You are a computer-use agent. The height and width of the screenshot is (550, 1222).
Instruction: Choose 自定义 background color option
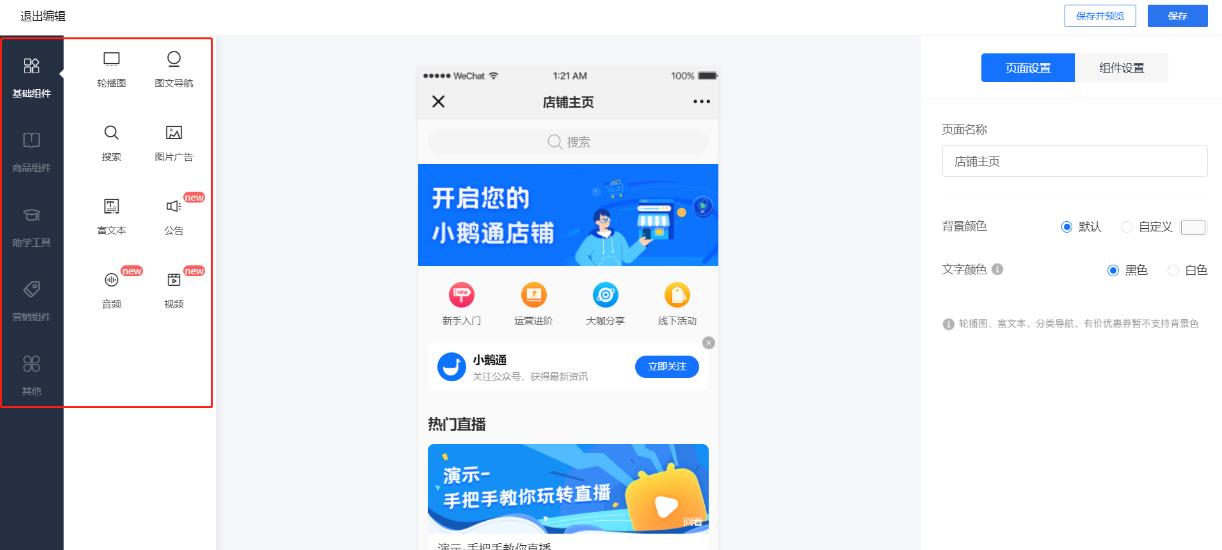(x=1127, y=227)
